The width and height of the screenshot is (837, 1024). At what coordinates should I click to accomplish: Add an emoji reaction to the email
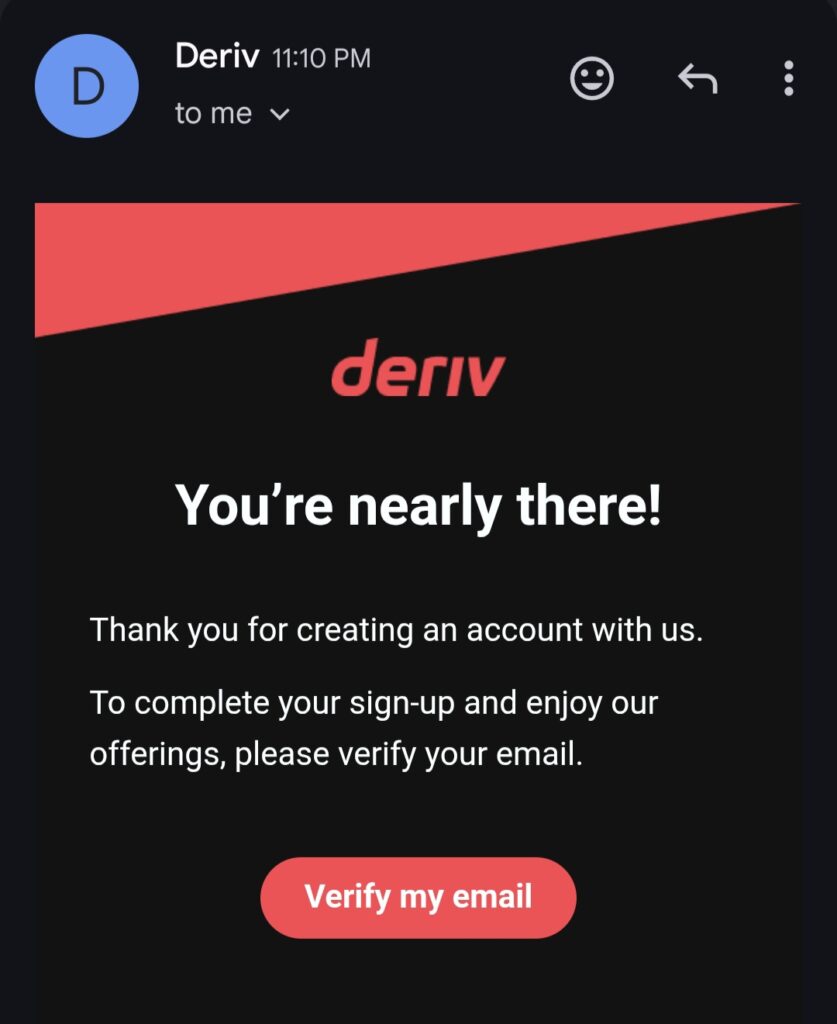coord(592,78)
